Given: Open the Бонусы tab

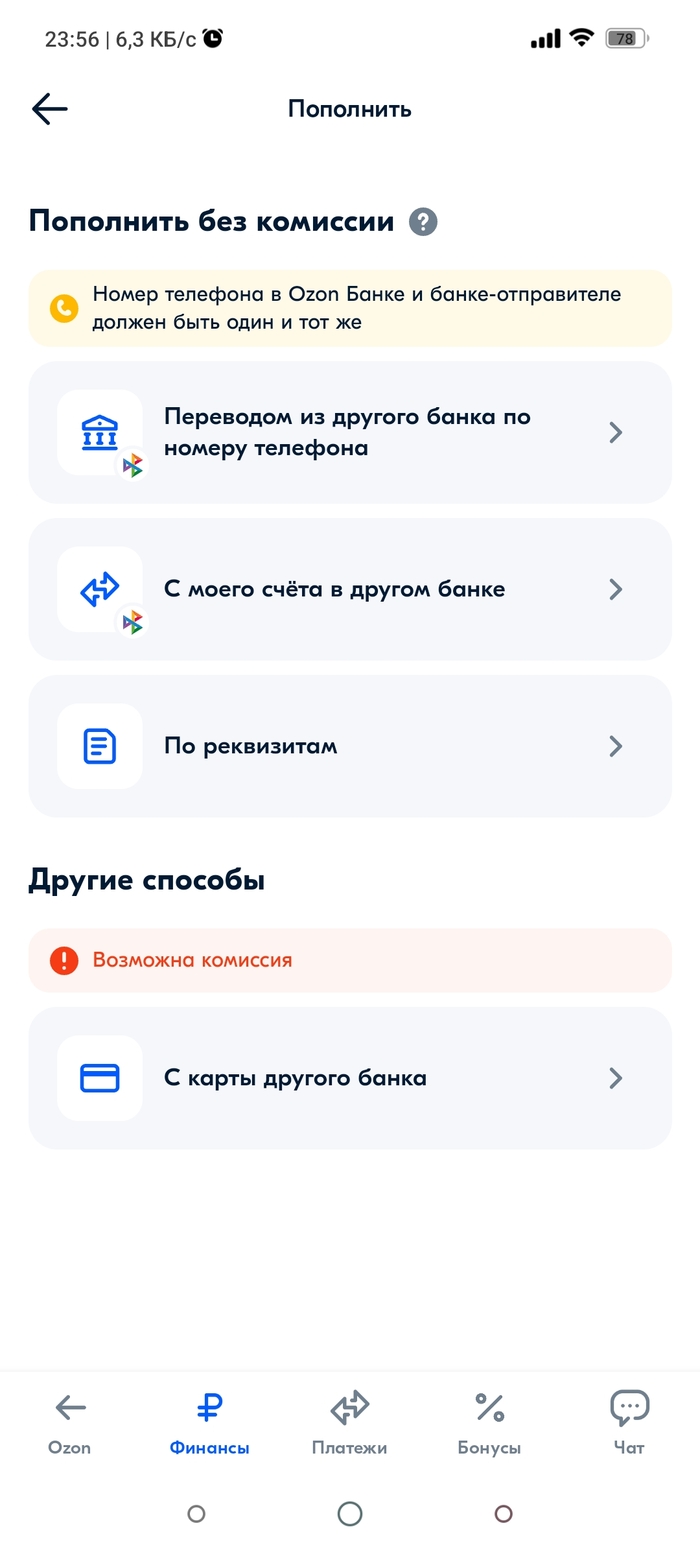Looking at the screenshot, I should tap(489, 1422).
